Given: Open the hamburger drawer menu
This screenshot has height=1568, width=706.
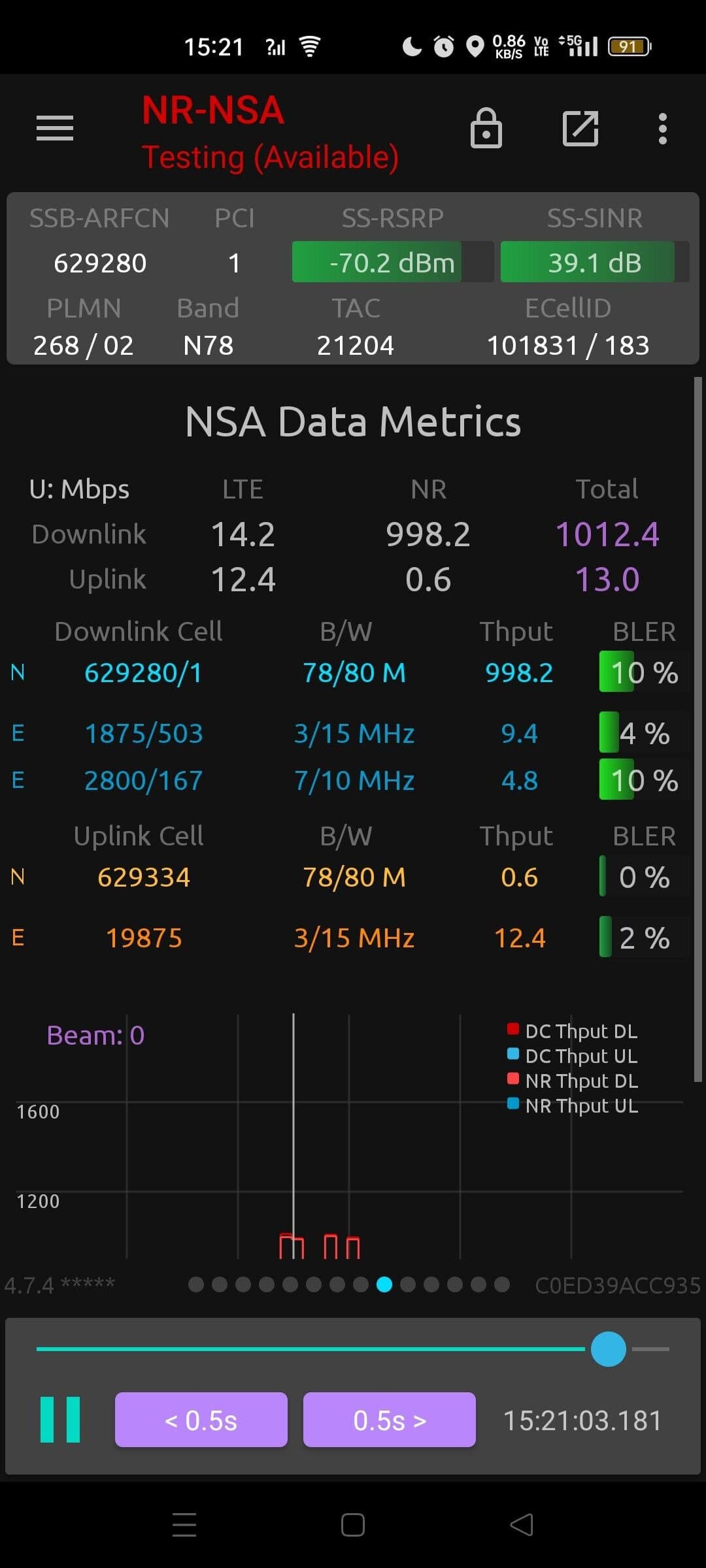Looking at the screenshot, I should (x=55, y=128).
